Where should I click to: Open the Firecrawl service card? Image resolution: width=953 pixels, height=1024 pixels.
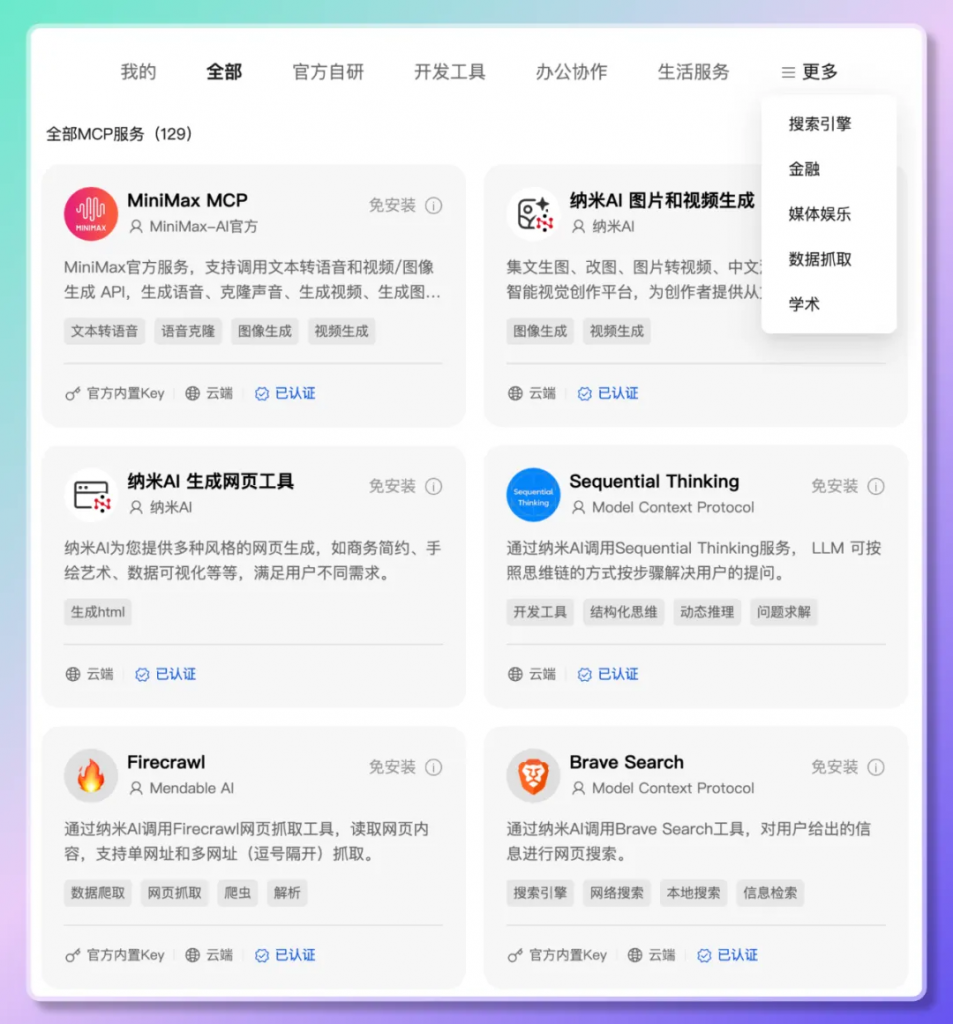[166, 762]
